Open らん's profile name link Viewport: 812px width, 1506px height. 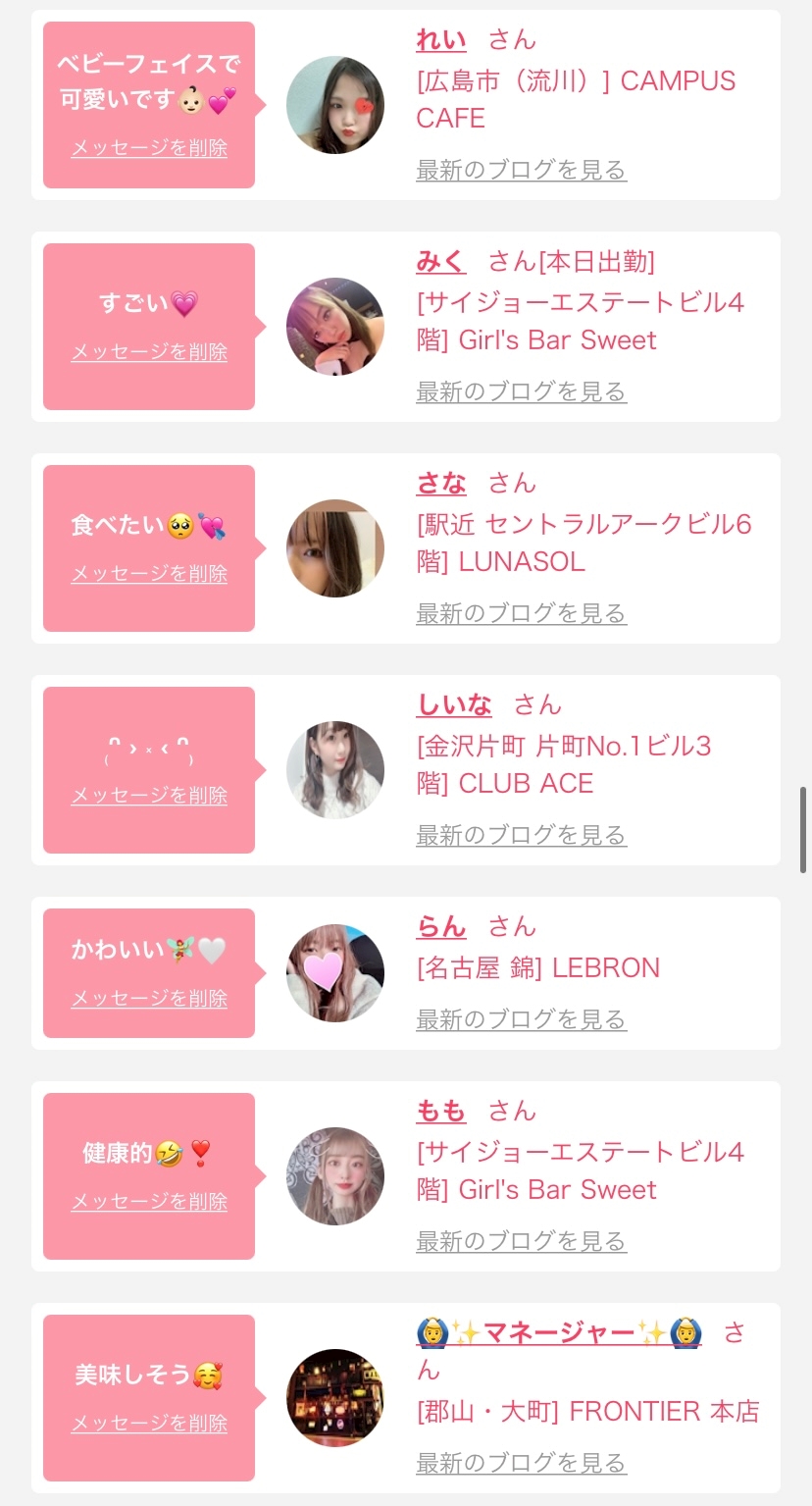coord(441,927)
